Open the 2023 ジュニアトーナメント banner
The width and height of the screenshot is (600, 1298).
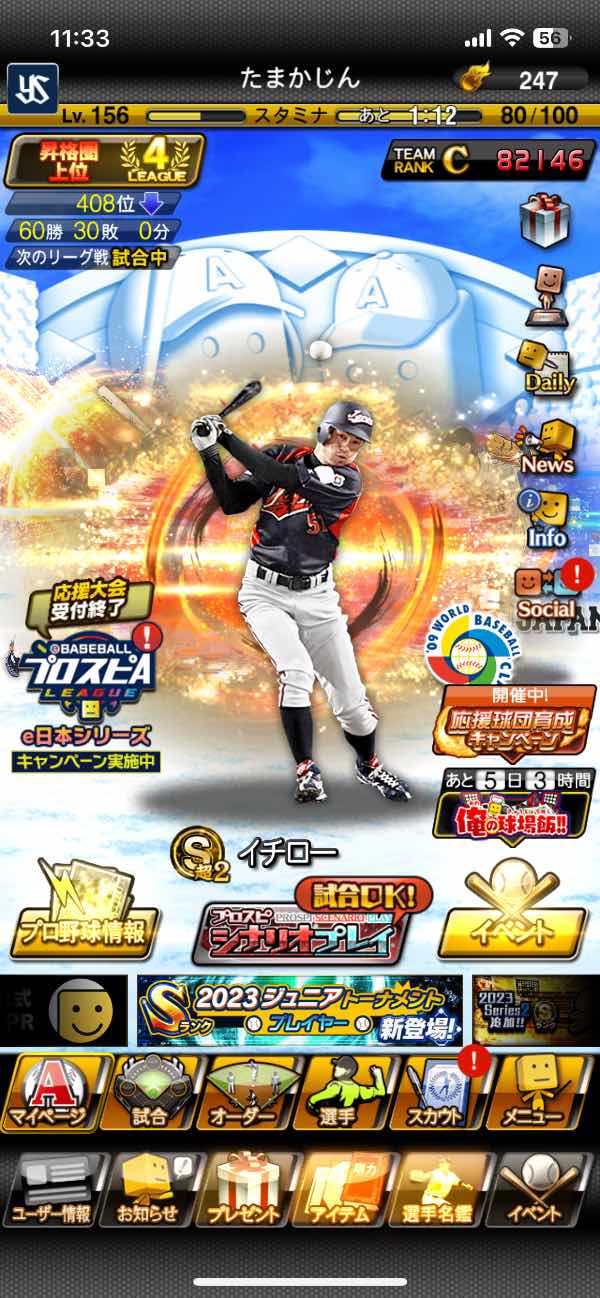tap(298, 1010)
